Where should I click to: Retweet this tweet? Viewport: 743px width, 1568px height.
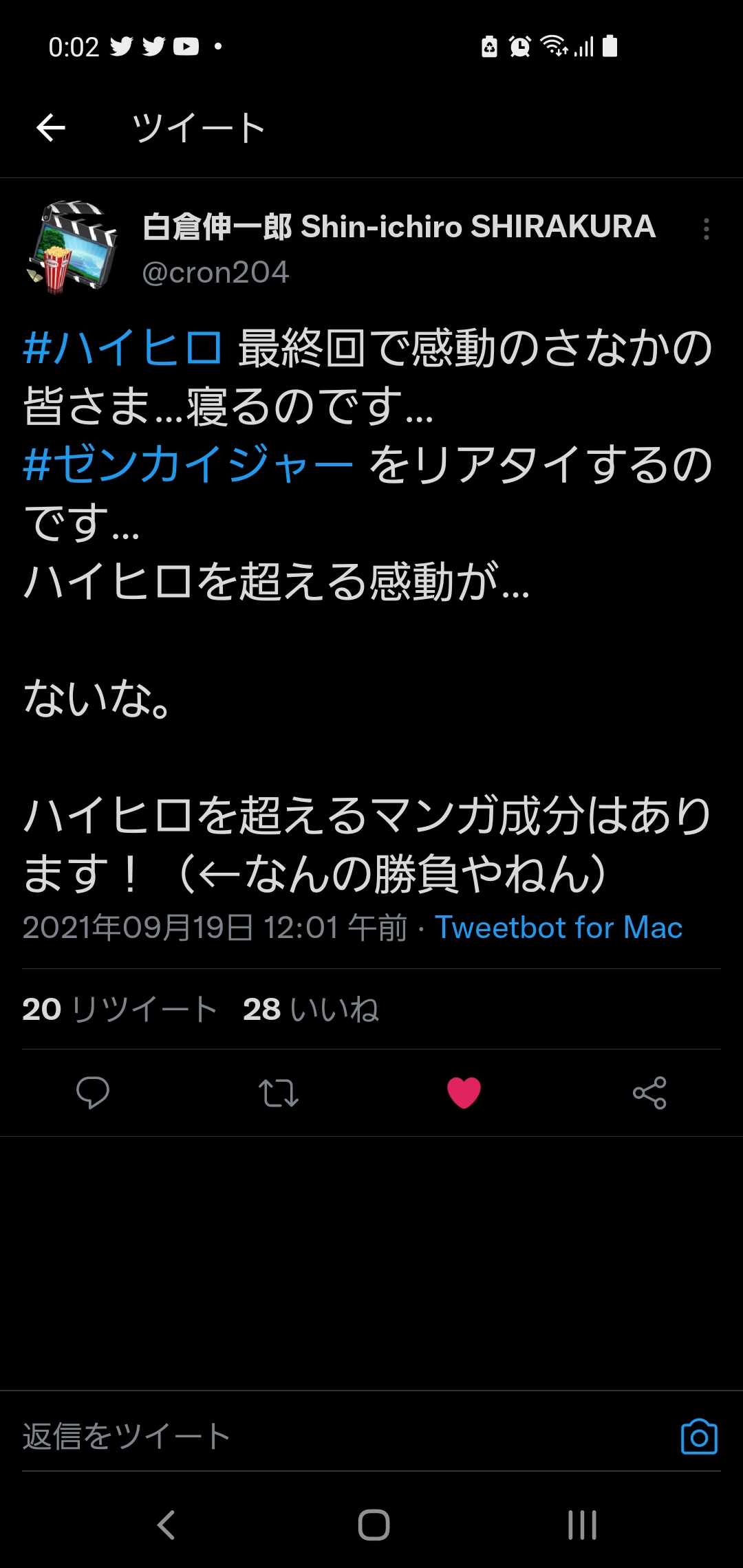pyautogui.click(x=278, y=1092)
